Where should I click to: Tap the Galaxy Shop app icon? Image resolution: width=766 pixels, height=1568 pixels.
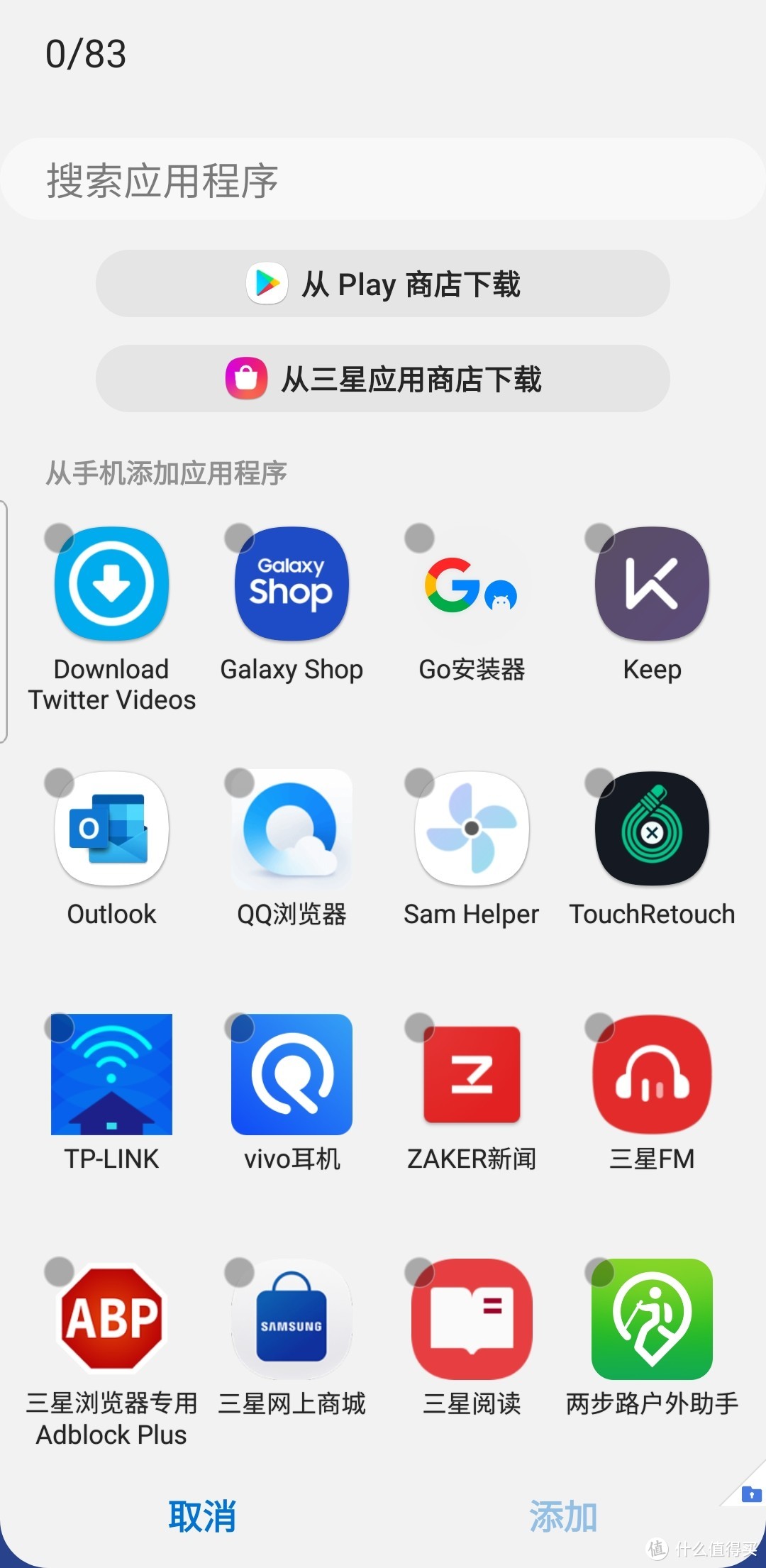289,583
